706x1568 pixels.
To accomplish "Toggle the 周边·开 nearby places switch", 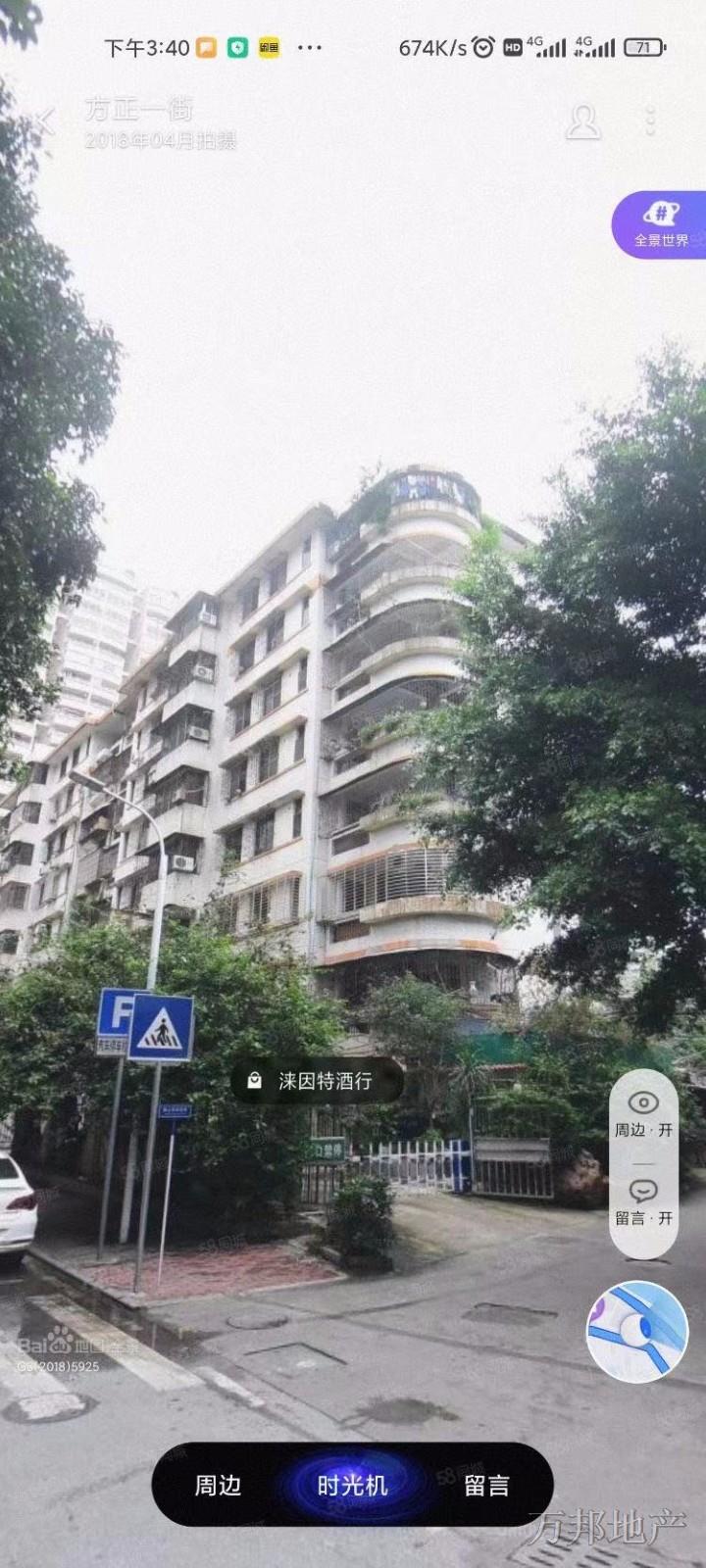I will click(x=643, y=1114).
